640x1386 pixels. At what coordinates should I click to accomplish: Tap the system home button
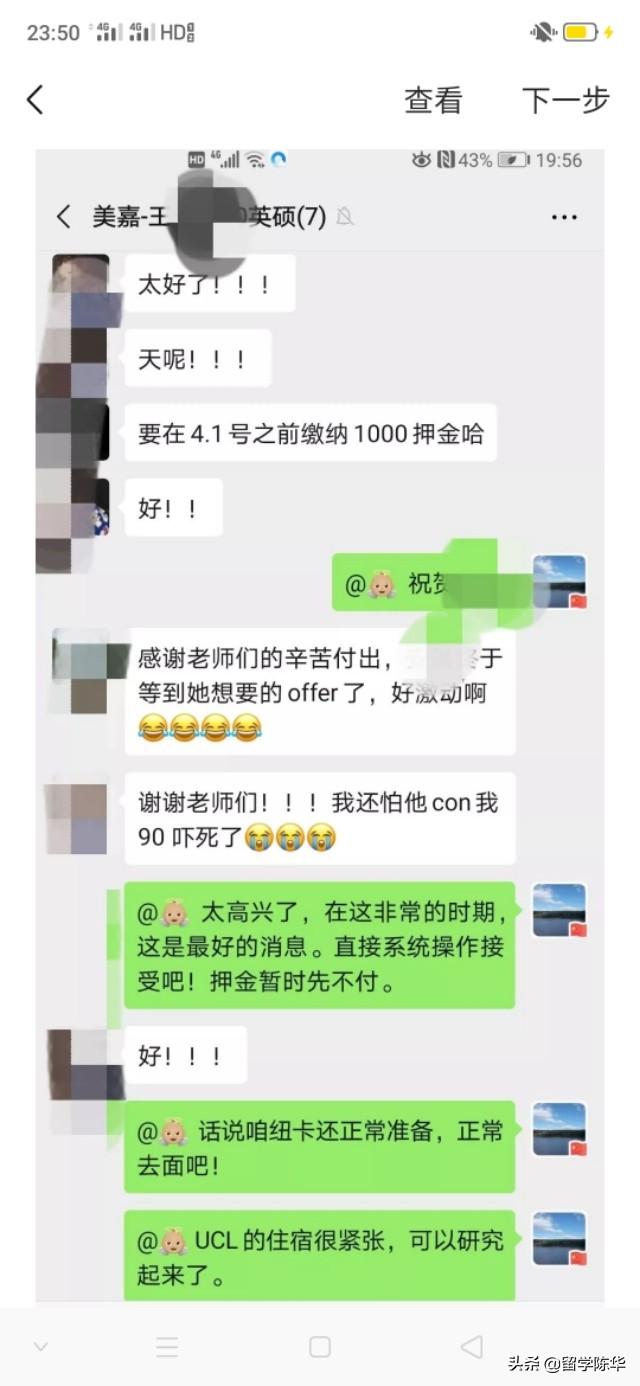pos(320,1347)
